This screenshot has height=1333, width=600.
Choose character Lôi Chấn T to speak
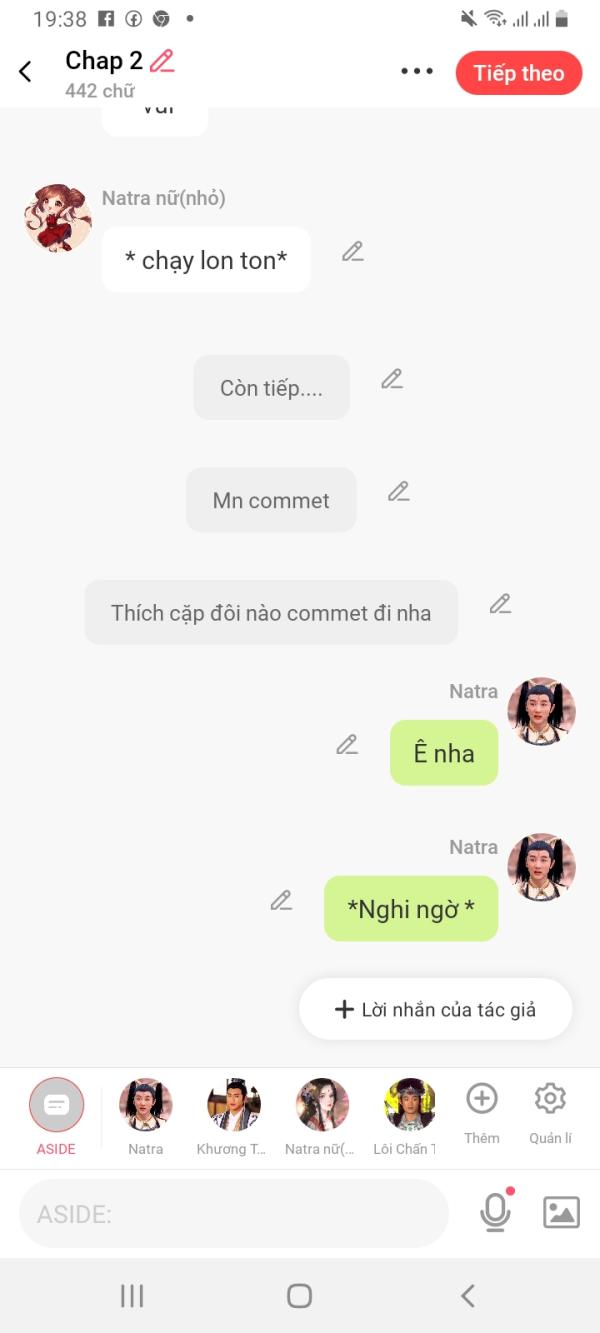(x=409, y=1117)
